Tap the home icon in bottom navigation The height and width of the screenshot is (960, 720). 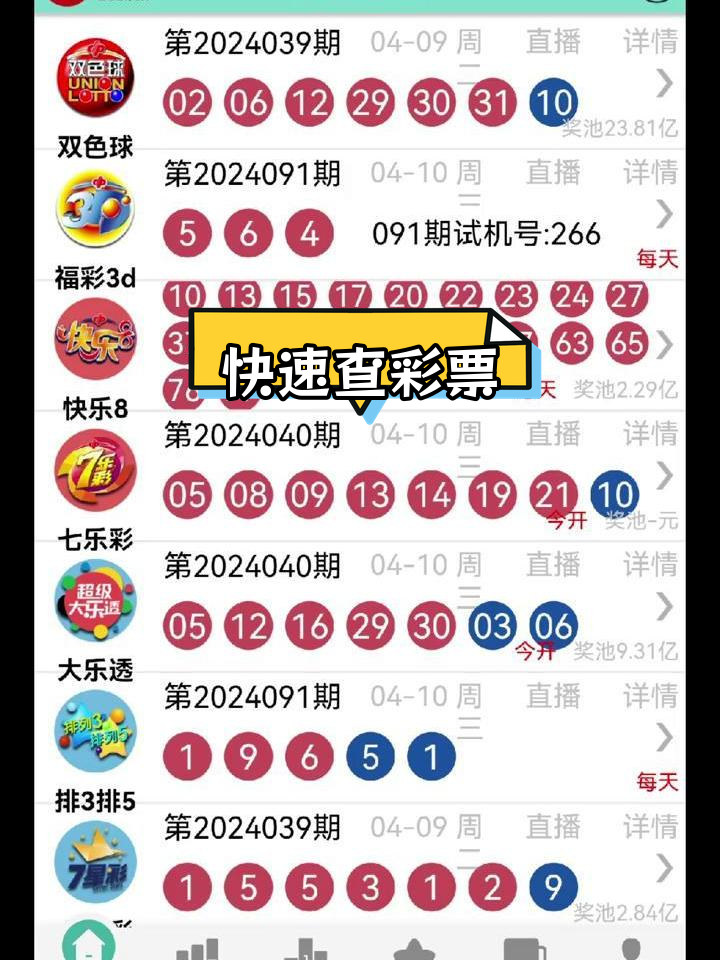coord(88,942)
